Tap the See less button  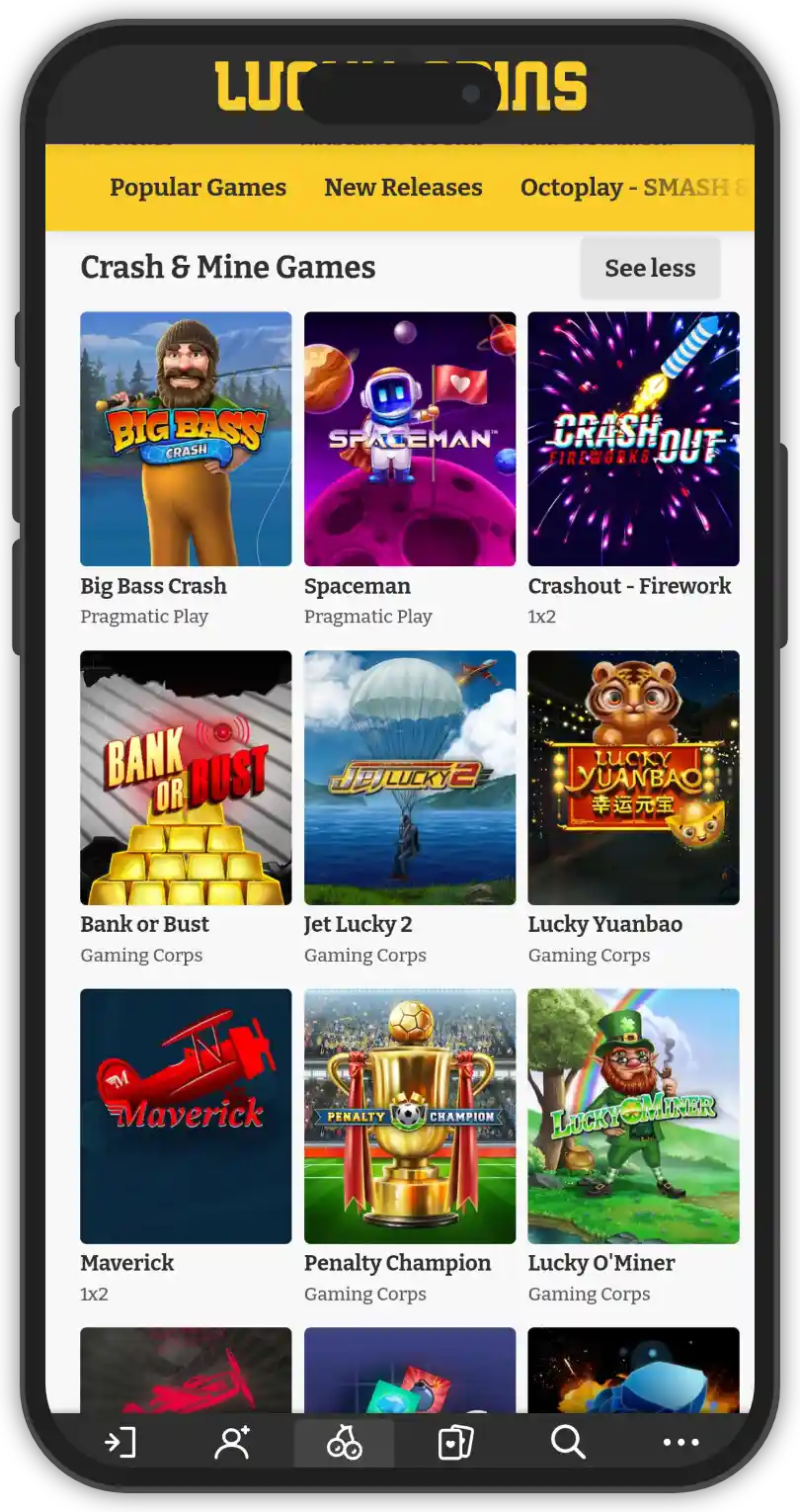[x=650, y=268]
